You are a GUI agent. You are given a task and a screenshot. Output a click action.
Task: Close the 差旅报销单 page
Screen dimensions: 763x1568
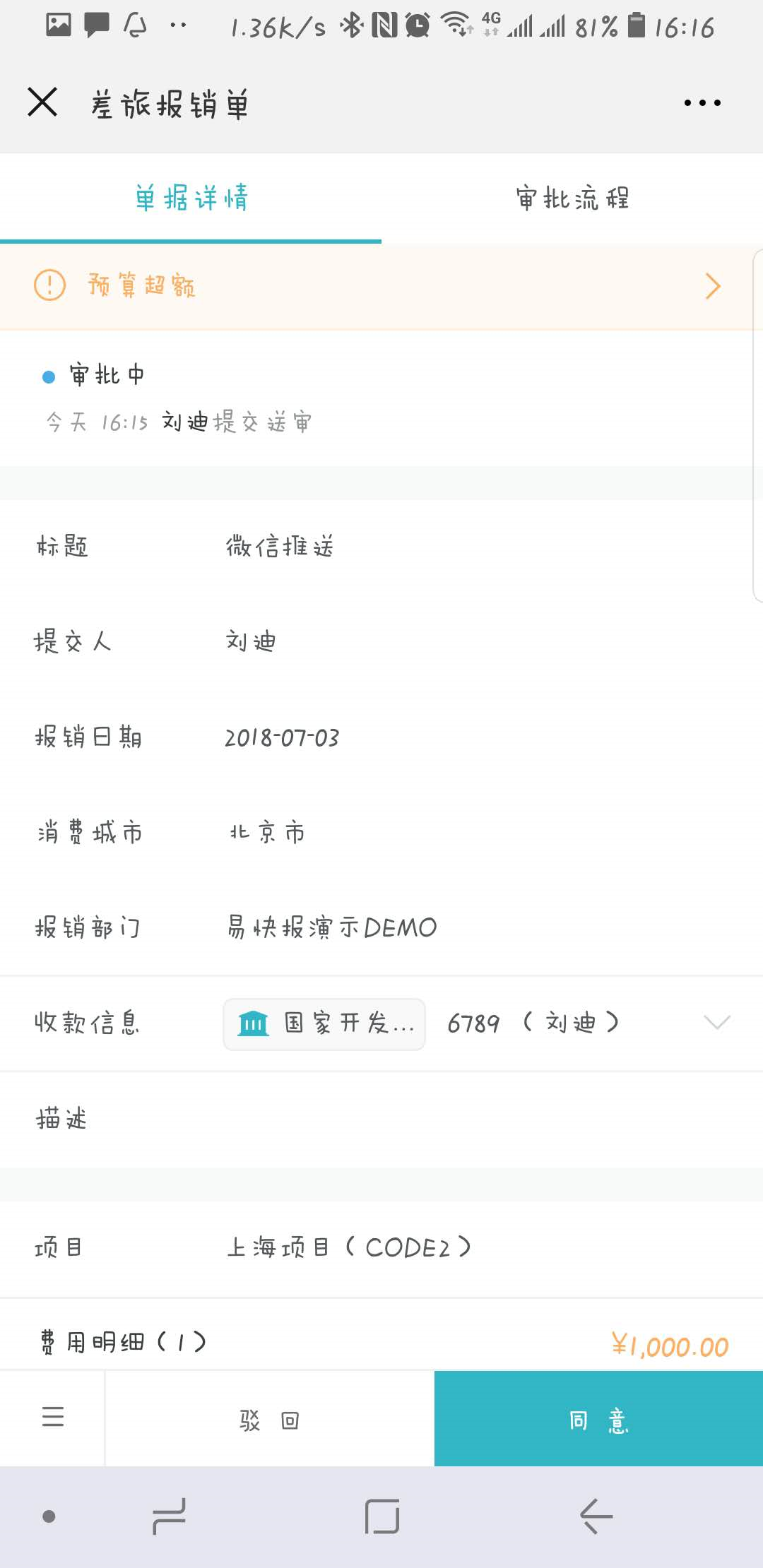point(42,102)
